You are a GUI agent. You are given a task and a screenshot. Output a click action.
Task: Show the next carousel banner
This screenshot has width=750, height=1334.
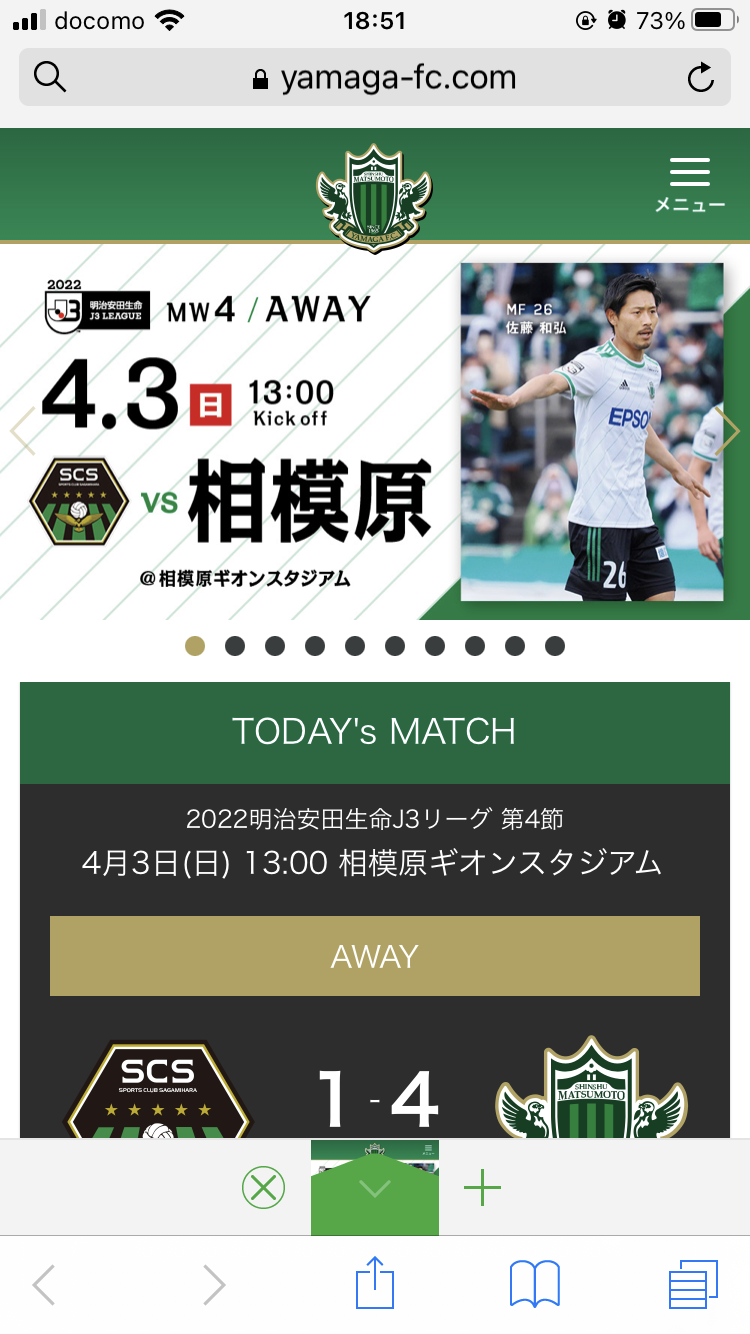[727, 431]
